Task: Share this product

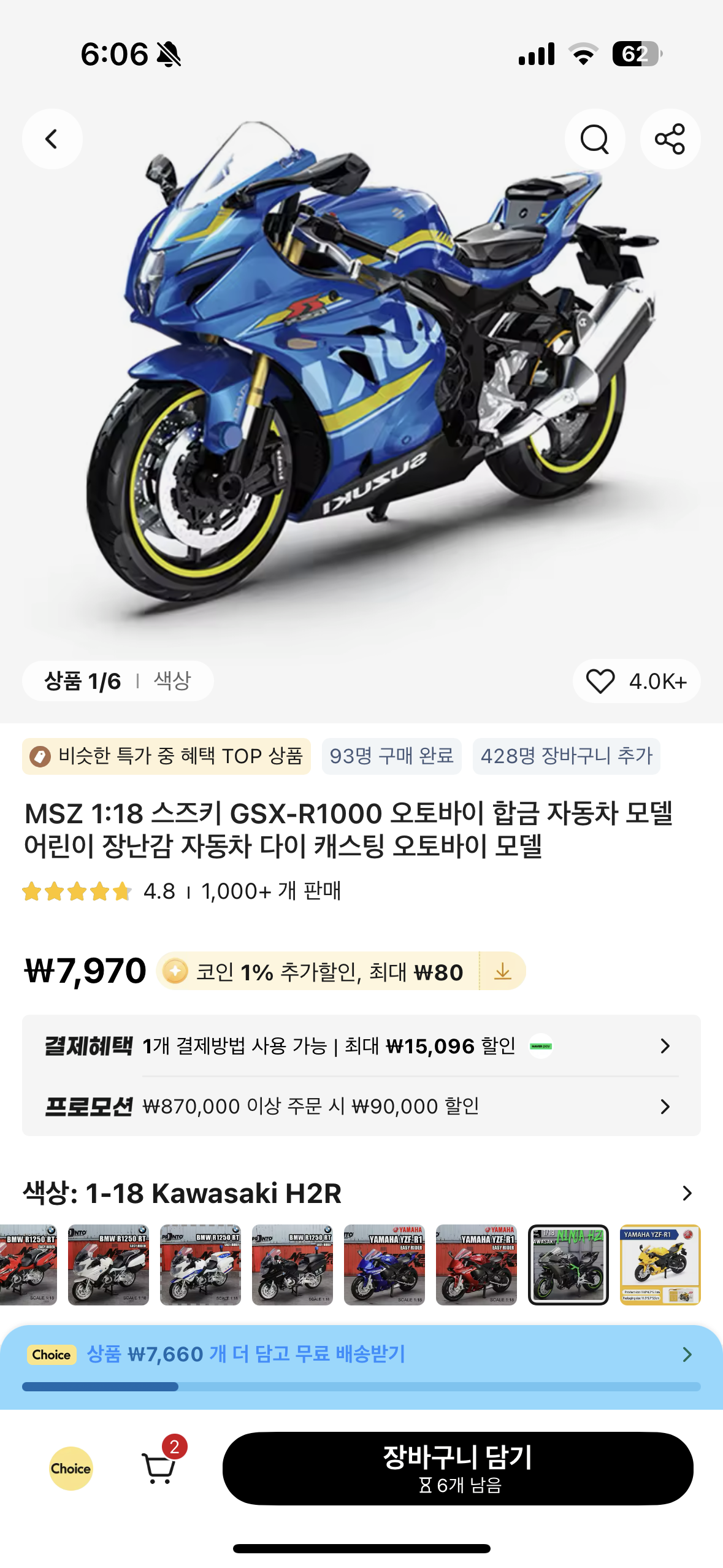Action: pos(670,139)
